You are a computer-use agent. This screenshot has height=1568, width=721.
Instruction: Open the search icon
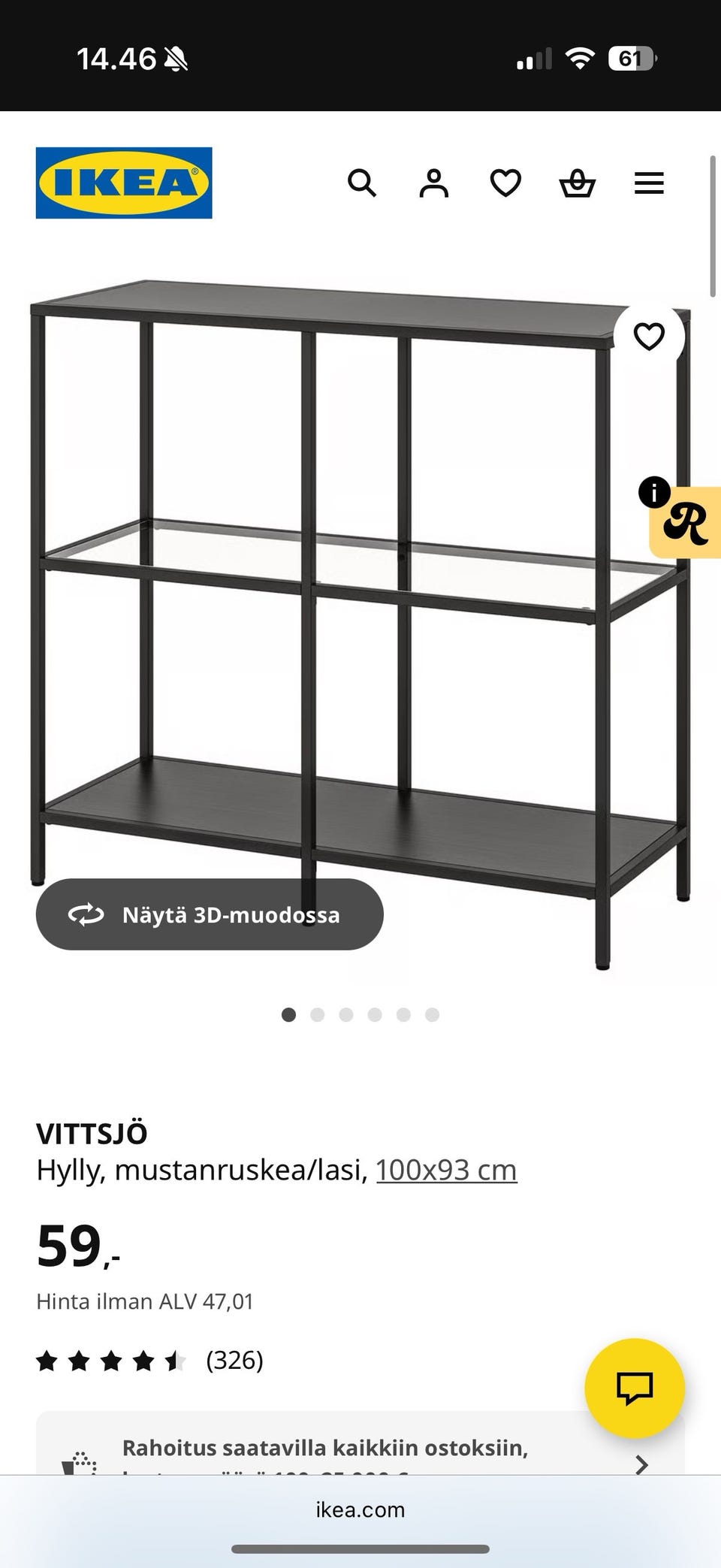point(361,183)
